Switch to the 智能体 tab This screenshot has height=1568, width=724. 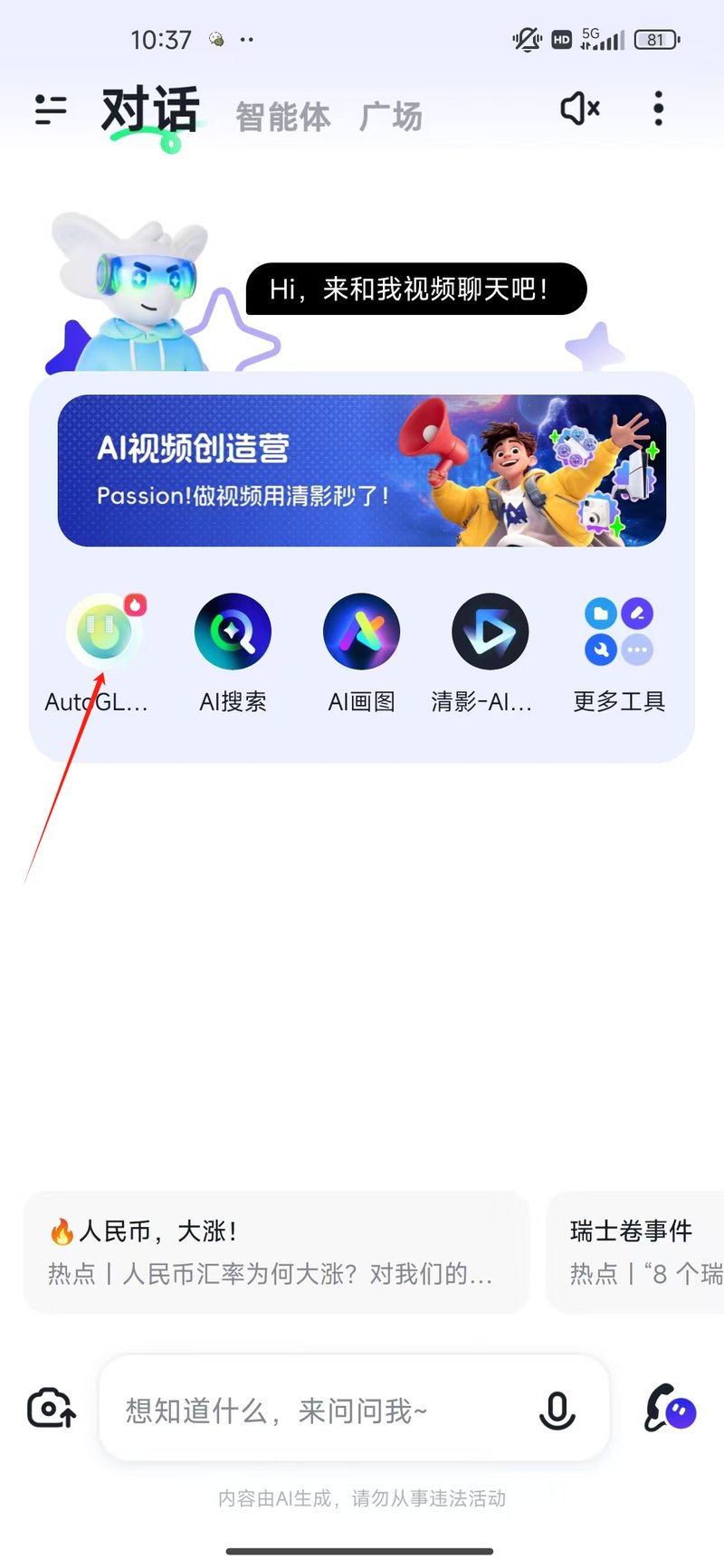(x=283, y=117)
